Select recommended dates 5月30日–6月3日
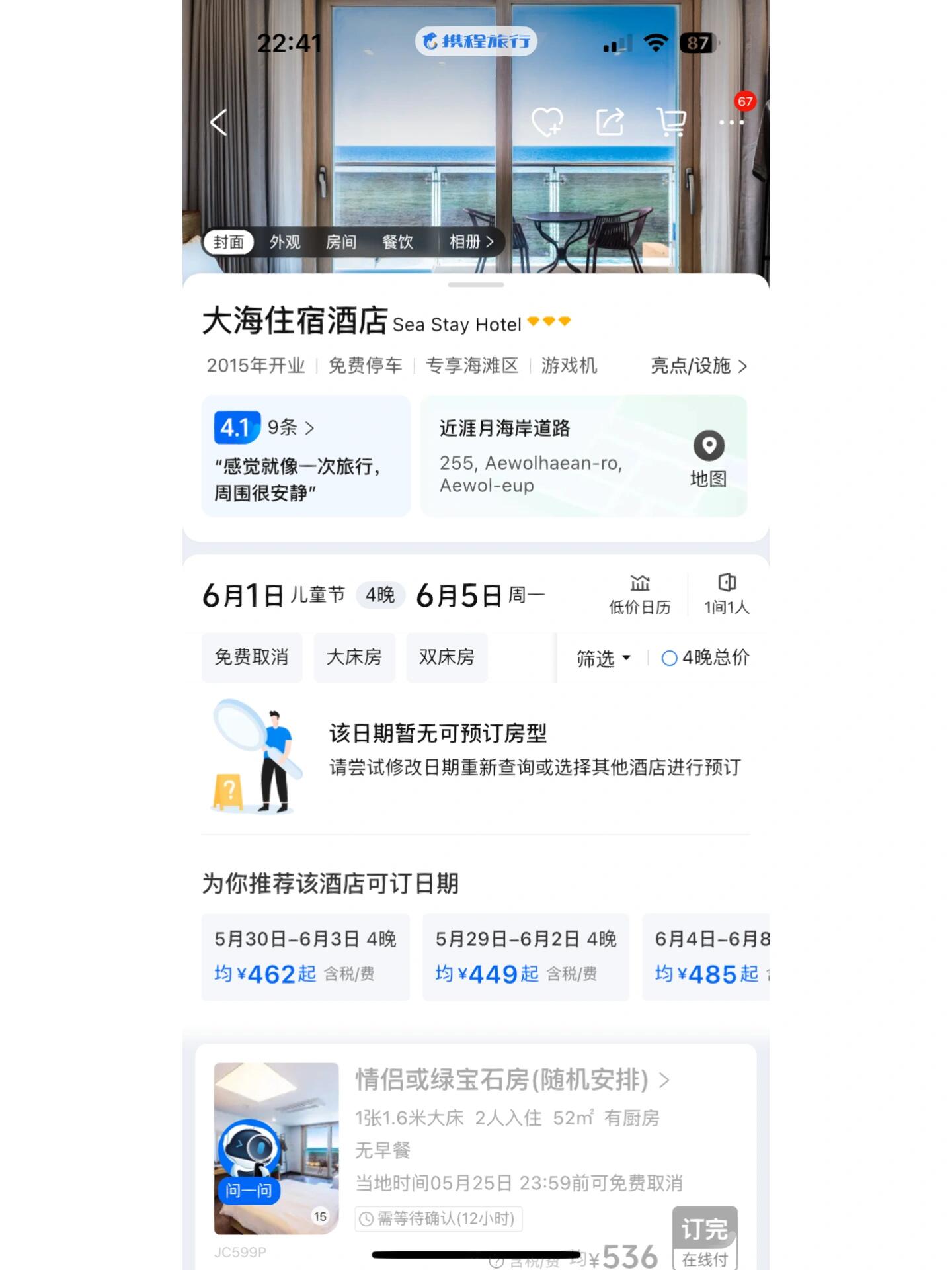This screenshot has height=1270, width=952. coord(305,956)
